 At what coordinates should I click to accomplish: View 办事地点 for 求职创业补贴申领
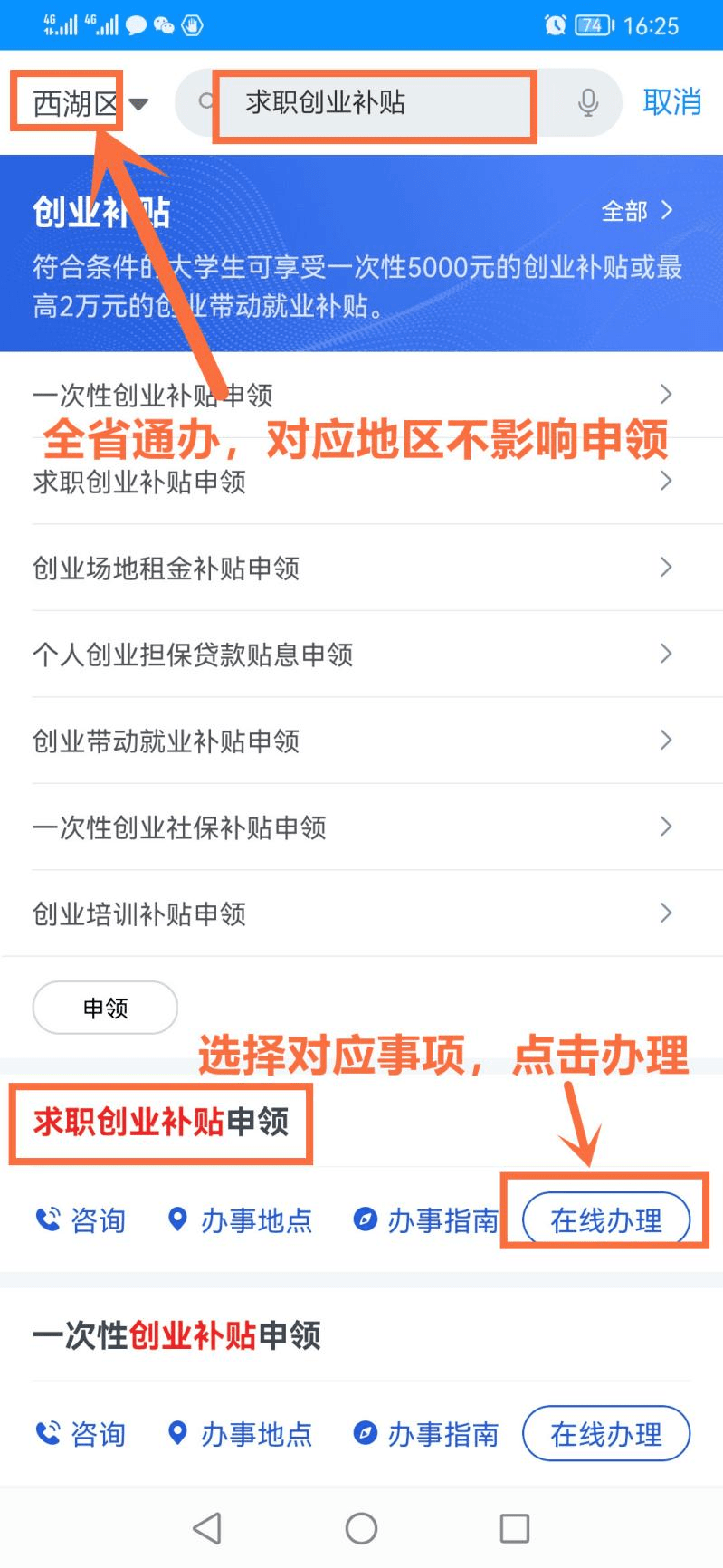(x=241, y=1220)
